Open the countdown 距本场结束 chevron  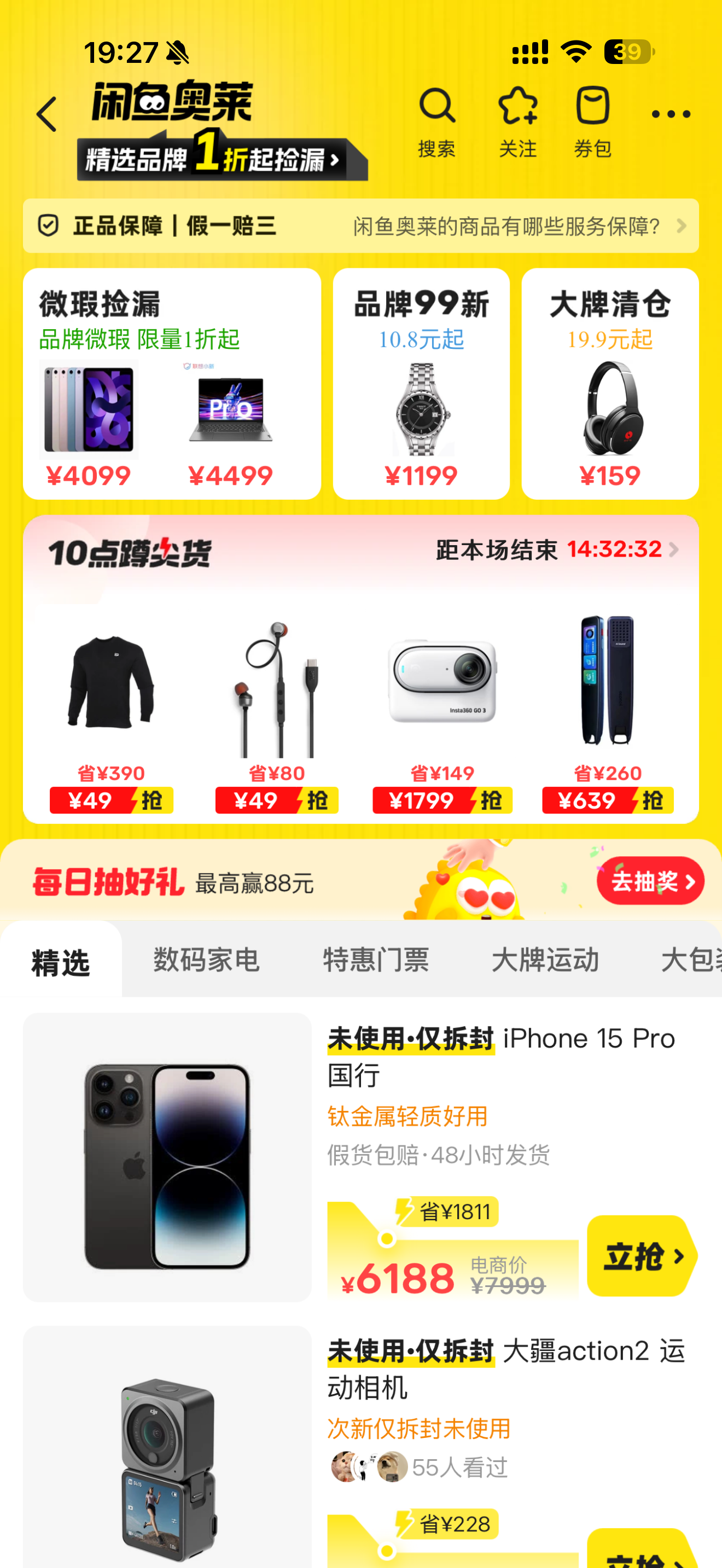coord(674,549)
